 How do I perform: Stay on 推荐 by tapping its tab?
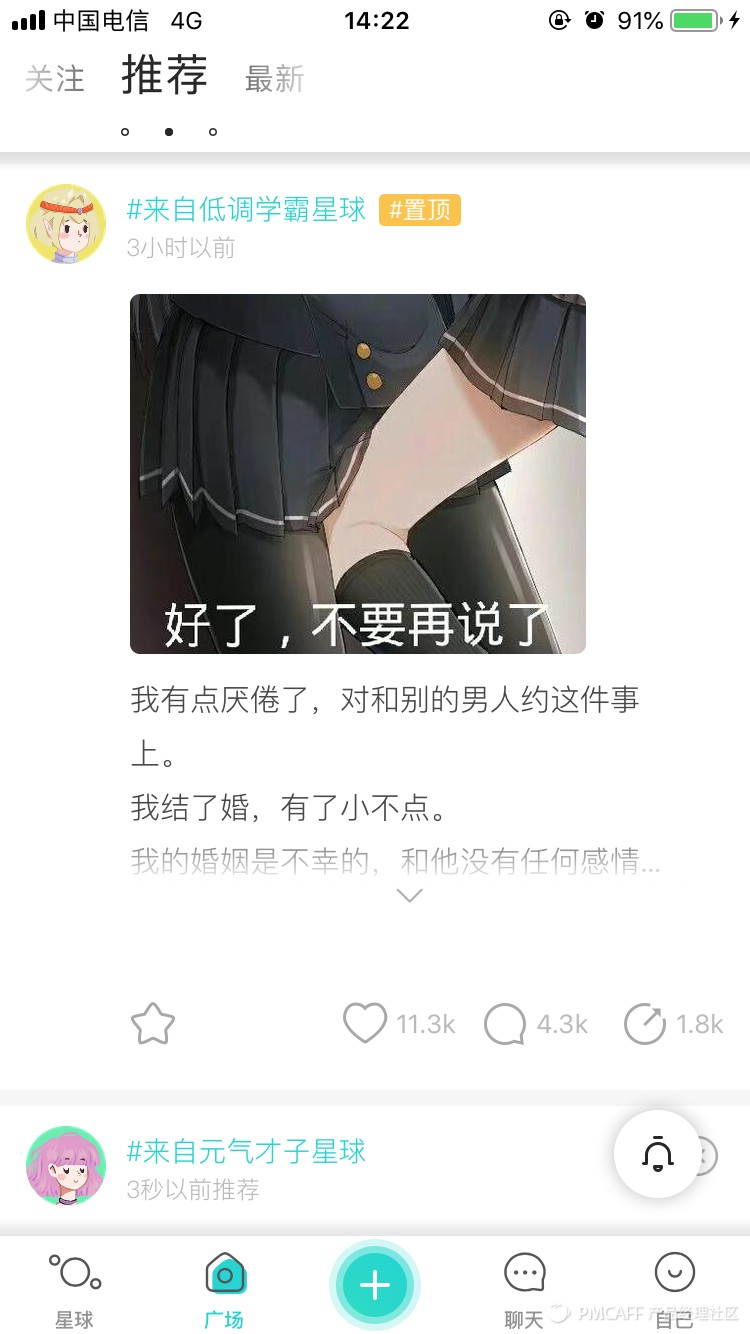point(163,78)
